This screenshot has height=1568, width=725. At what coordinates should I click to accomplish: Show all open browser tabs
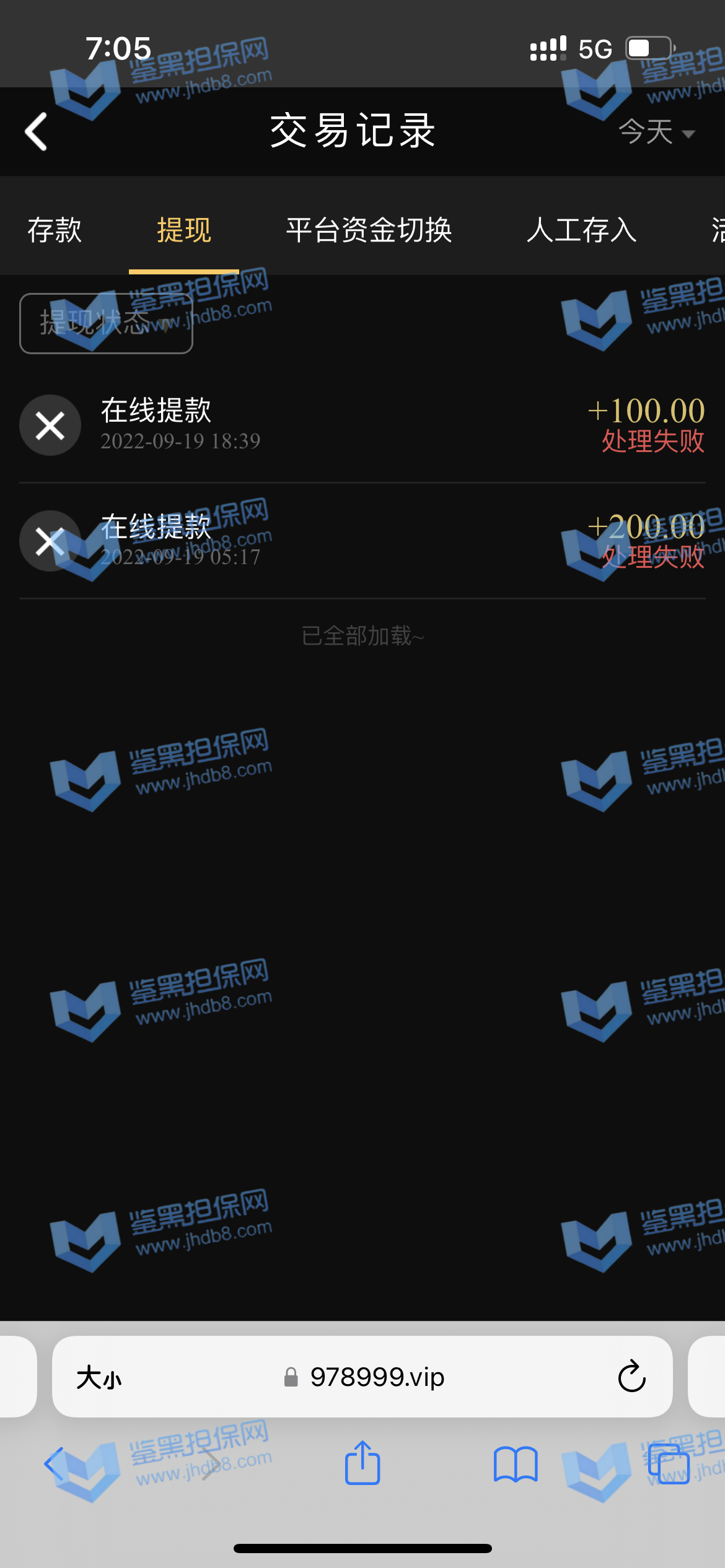(x=669, y=1465)
